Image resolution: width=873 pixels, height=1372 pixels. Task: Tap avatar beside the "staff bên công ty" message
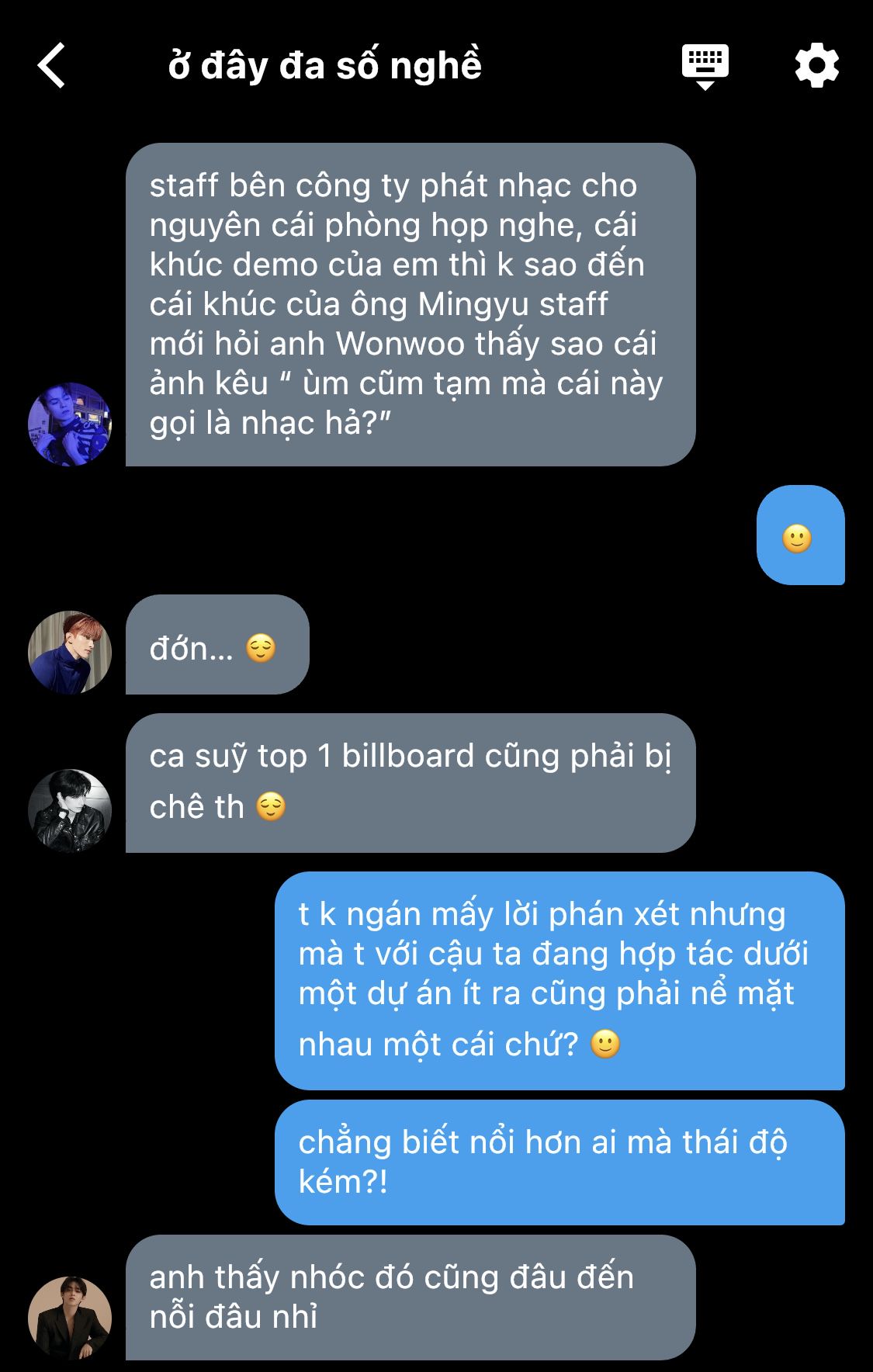(x=70, y=424)
